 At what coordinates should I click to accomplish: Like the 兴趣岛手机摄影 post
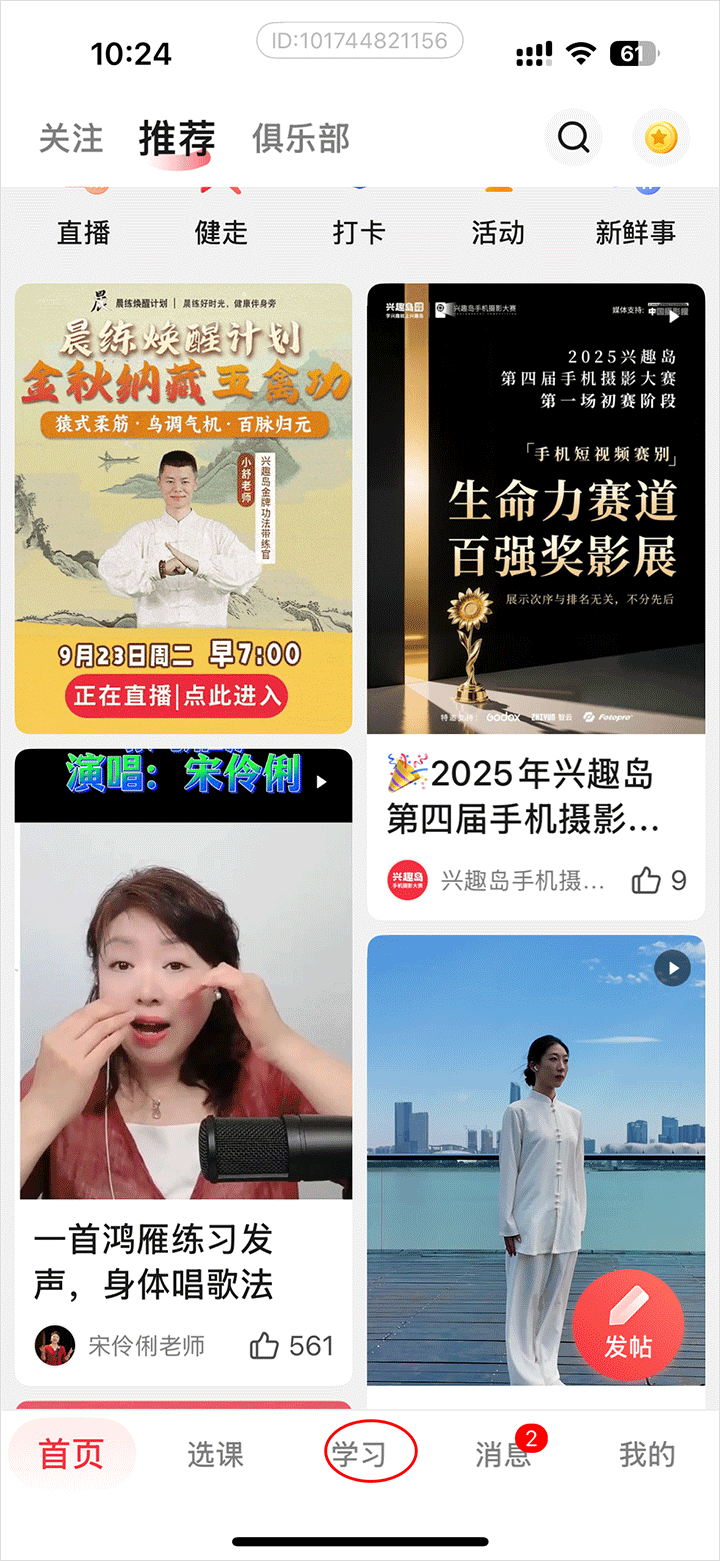(659, 881)
